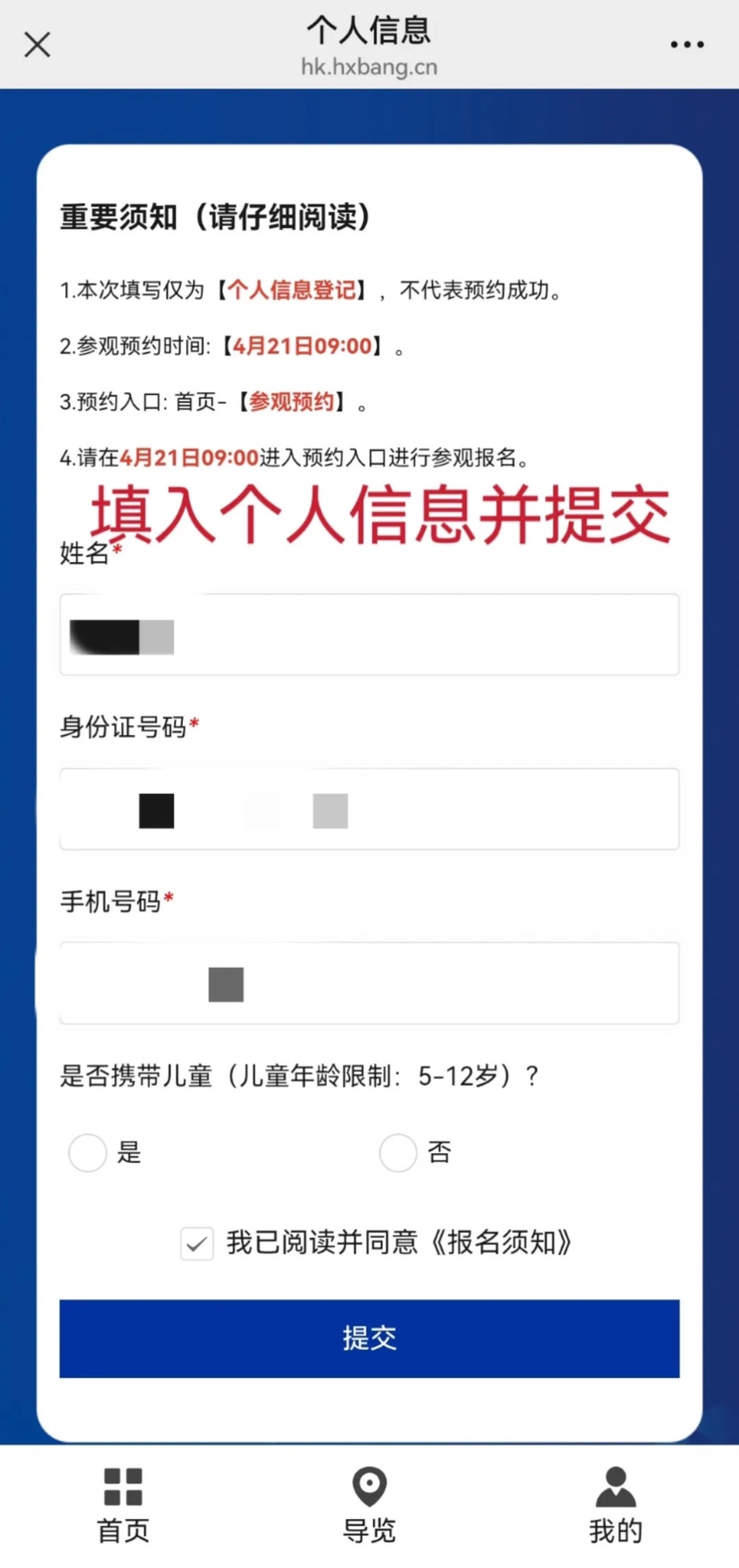Viewport: 739px width, 1568px height.
Task: Choose 否 for bringing children
Action: point(398,1152)
